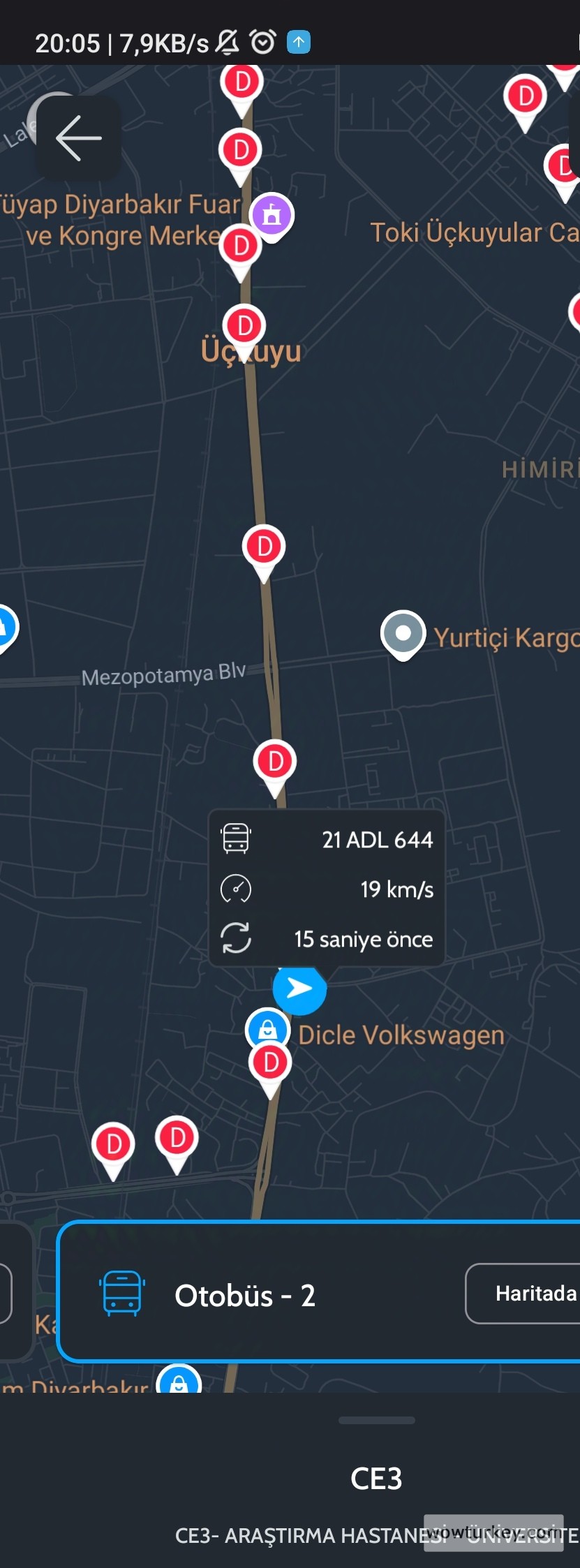
Task: Tap the Dicle Volkswagen shop marker
Action: 267,1029
